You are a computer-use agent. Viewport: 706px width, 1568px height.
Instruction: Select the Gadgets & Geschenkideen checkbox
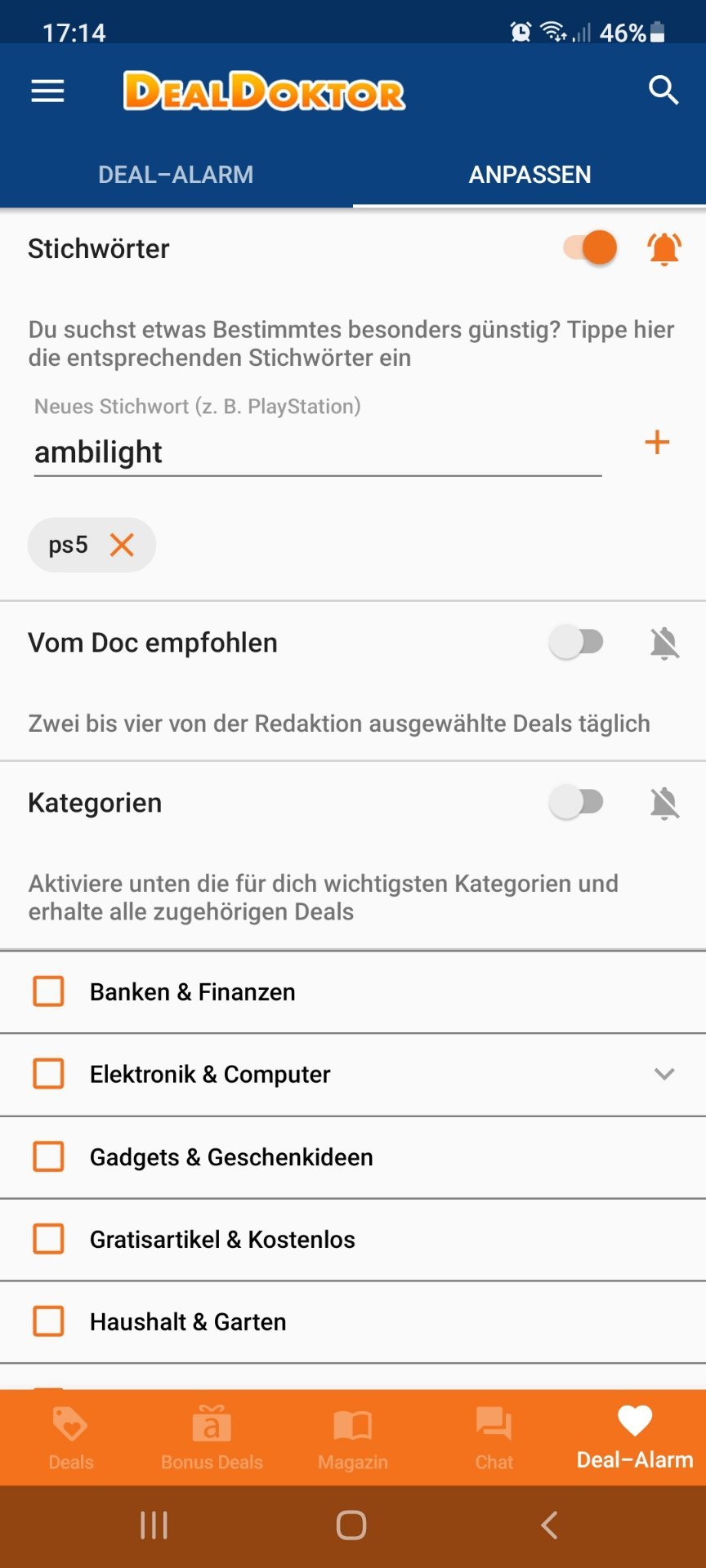coord(48,1157)
